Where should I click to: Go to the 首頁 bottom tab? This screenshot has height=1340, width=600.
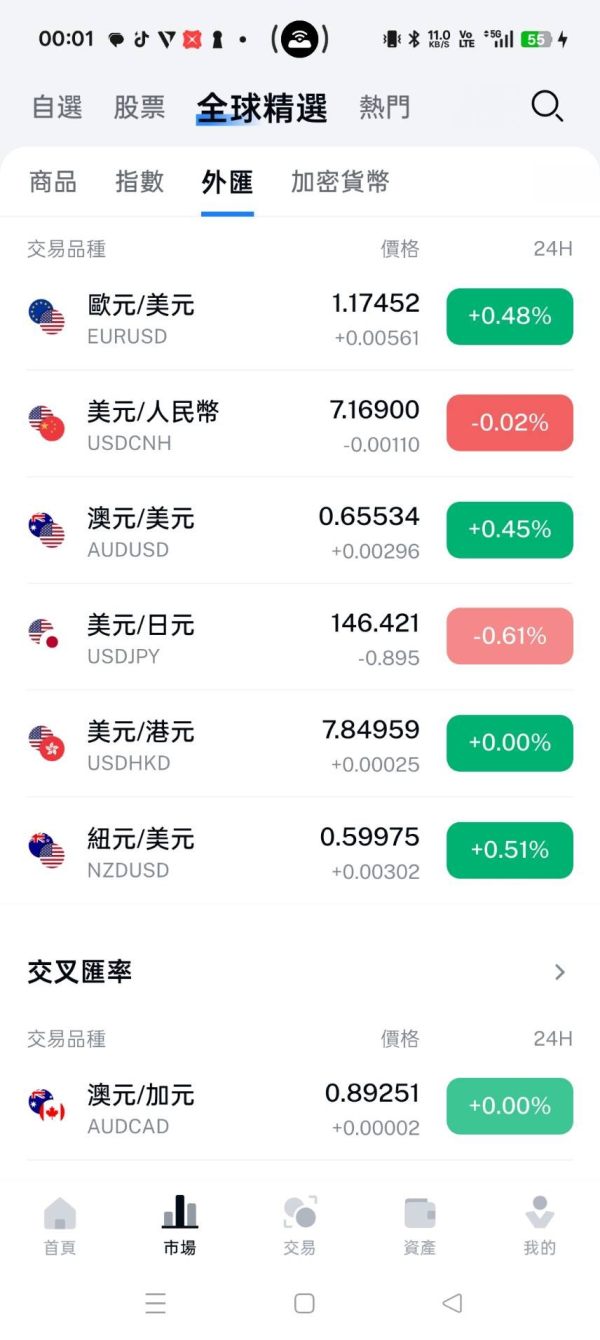coord(60,1226)
